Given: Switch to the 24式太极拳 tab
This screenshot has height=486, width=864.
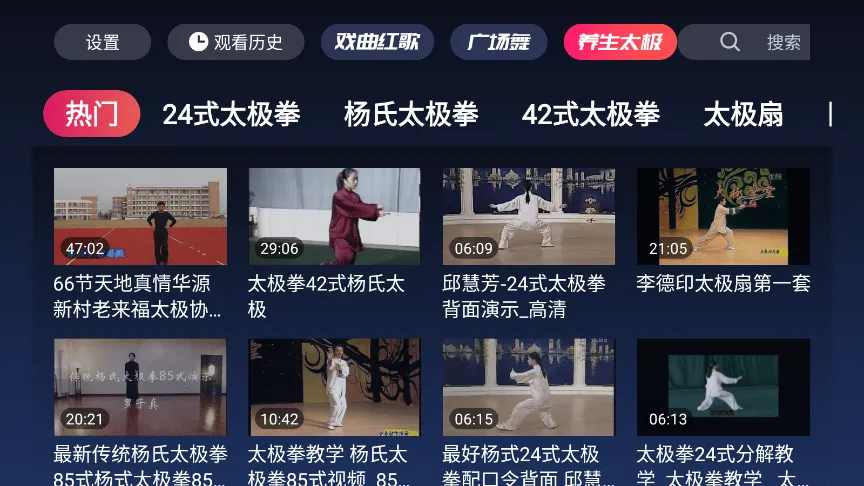Looking at the screenshot, I should coord(231,114).
